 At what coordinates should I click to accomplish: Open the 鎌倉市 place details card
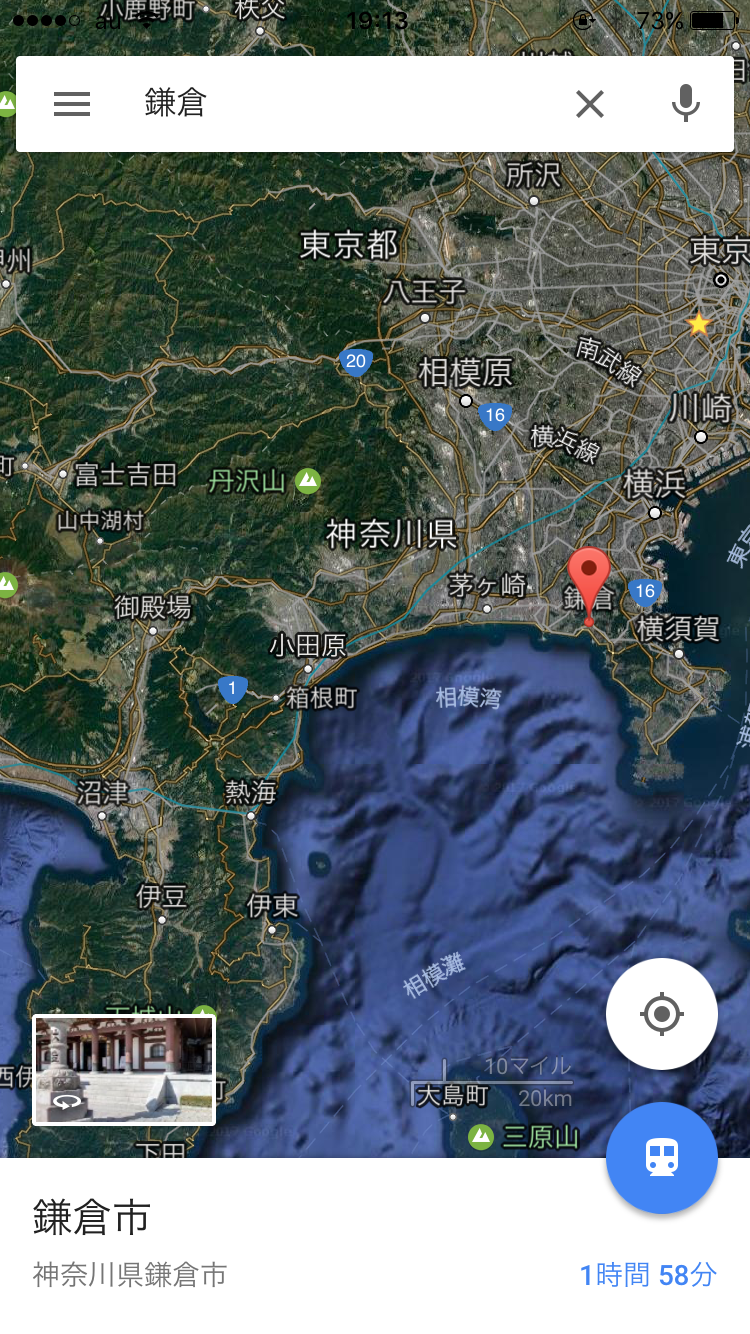click(x=300, y=1245)
